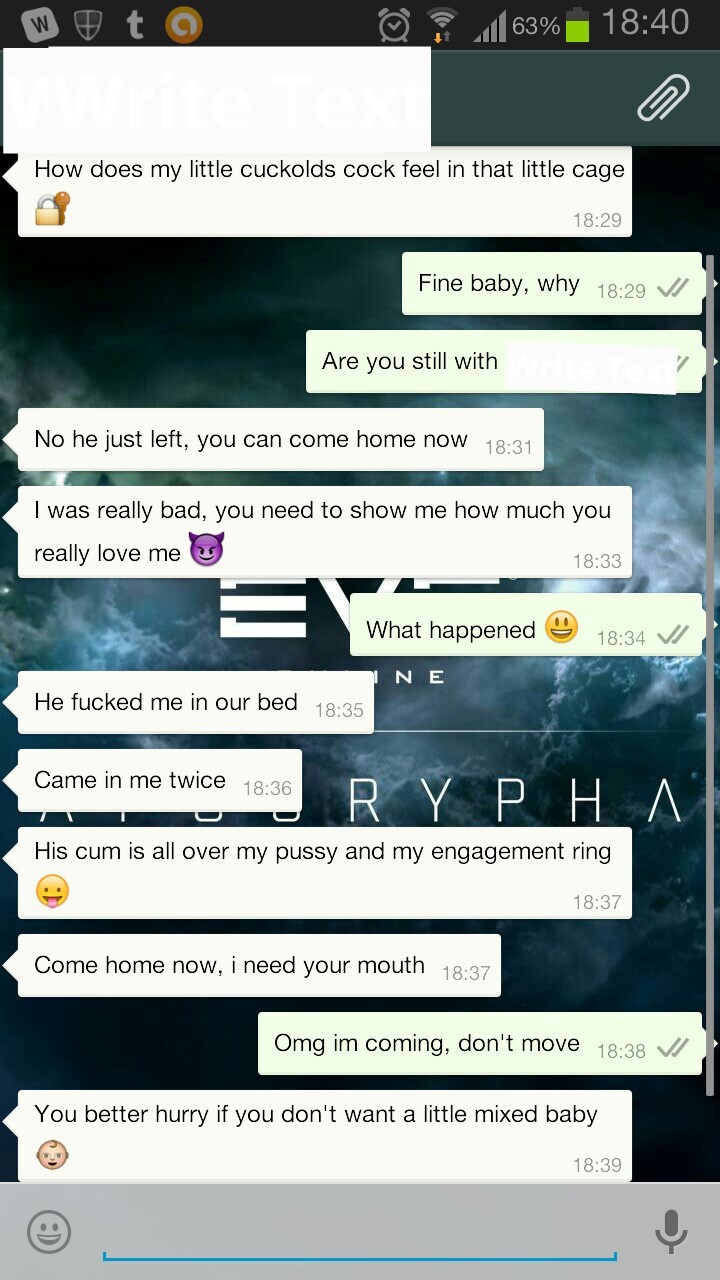Tap the voice message microphone

[671, 1232]
